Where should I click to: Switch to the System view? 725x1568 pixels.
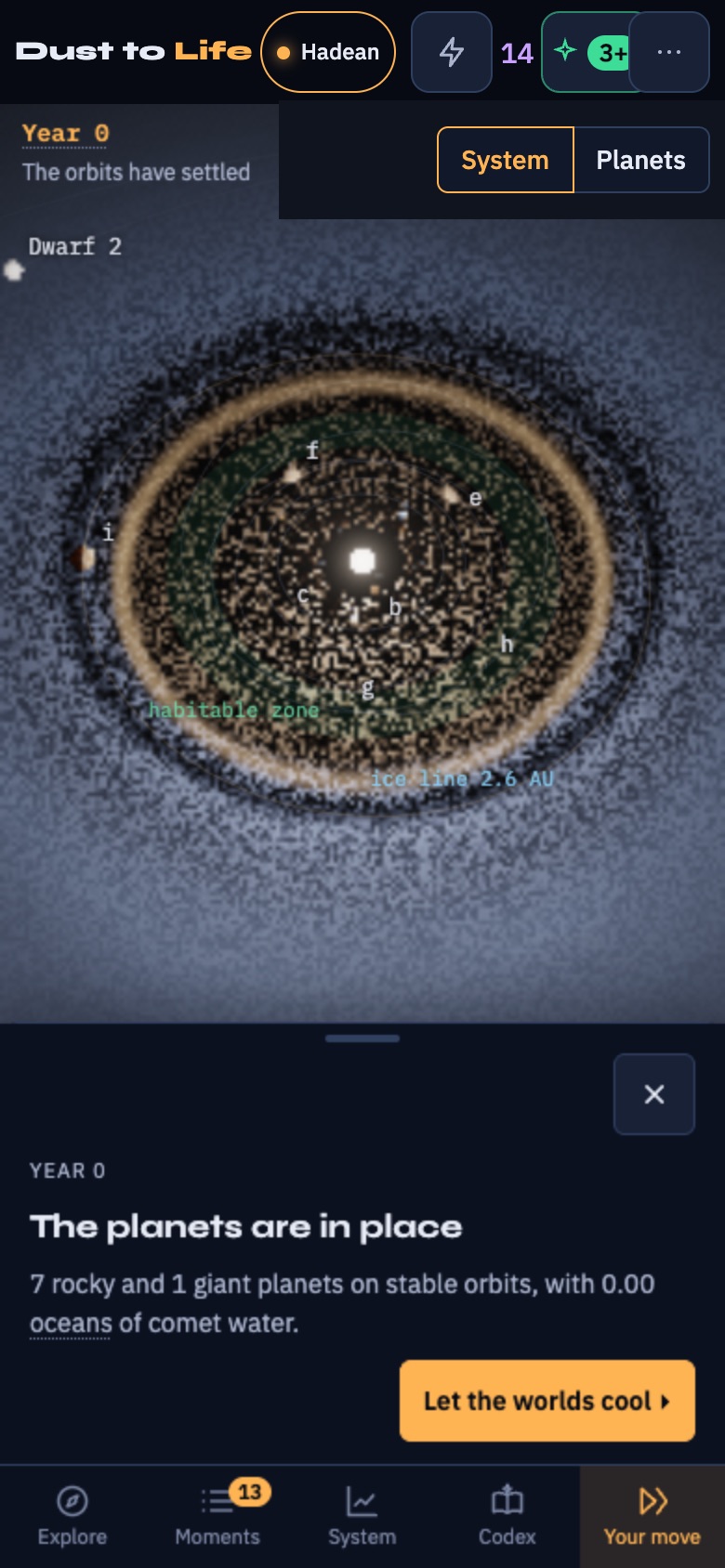pos(506,160)
